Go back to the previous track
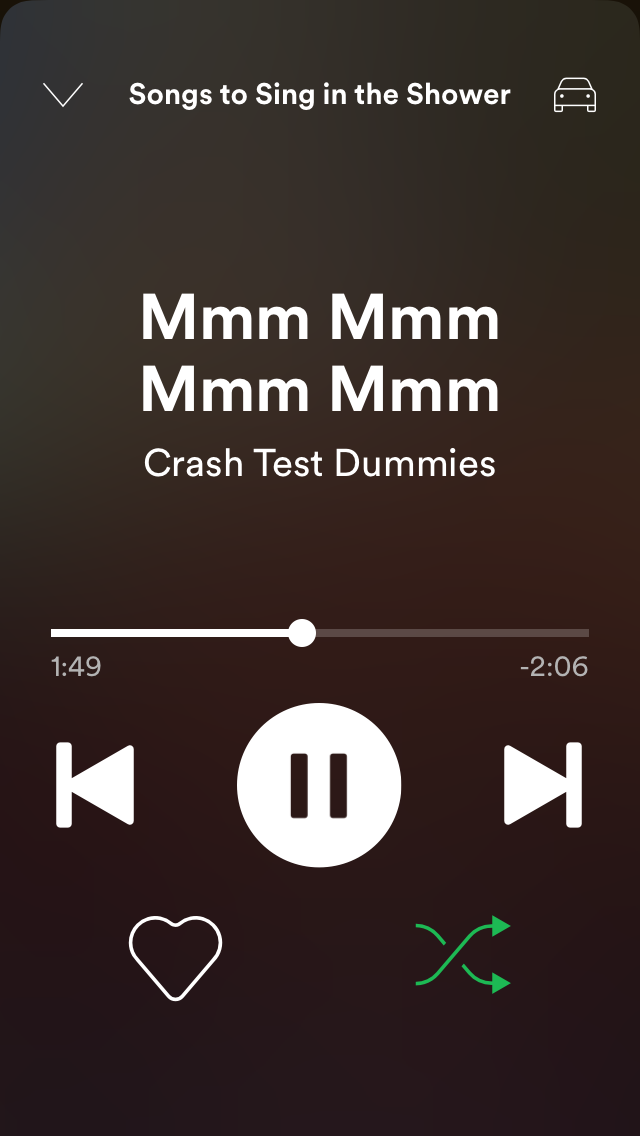The height and width of the screenshot is (1136, 640). pyautogui.click(x=95, y=785)
